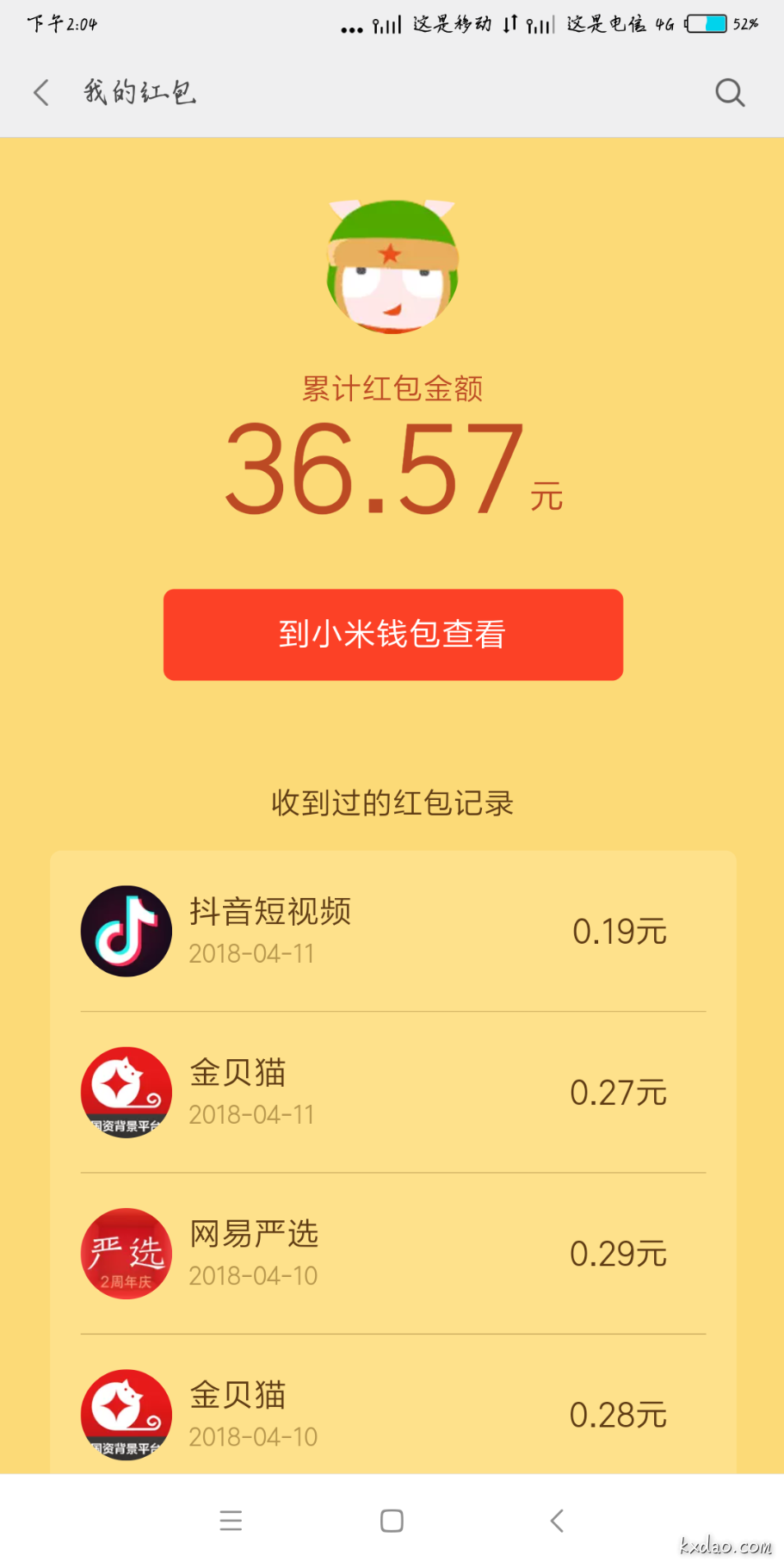Tap the navigation bar back arrow
Viewport: 784px width, 1568px height.
pos(556,1519)
